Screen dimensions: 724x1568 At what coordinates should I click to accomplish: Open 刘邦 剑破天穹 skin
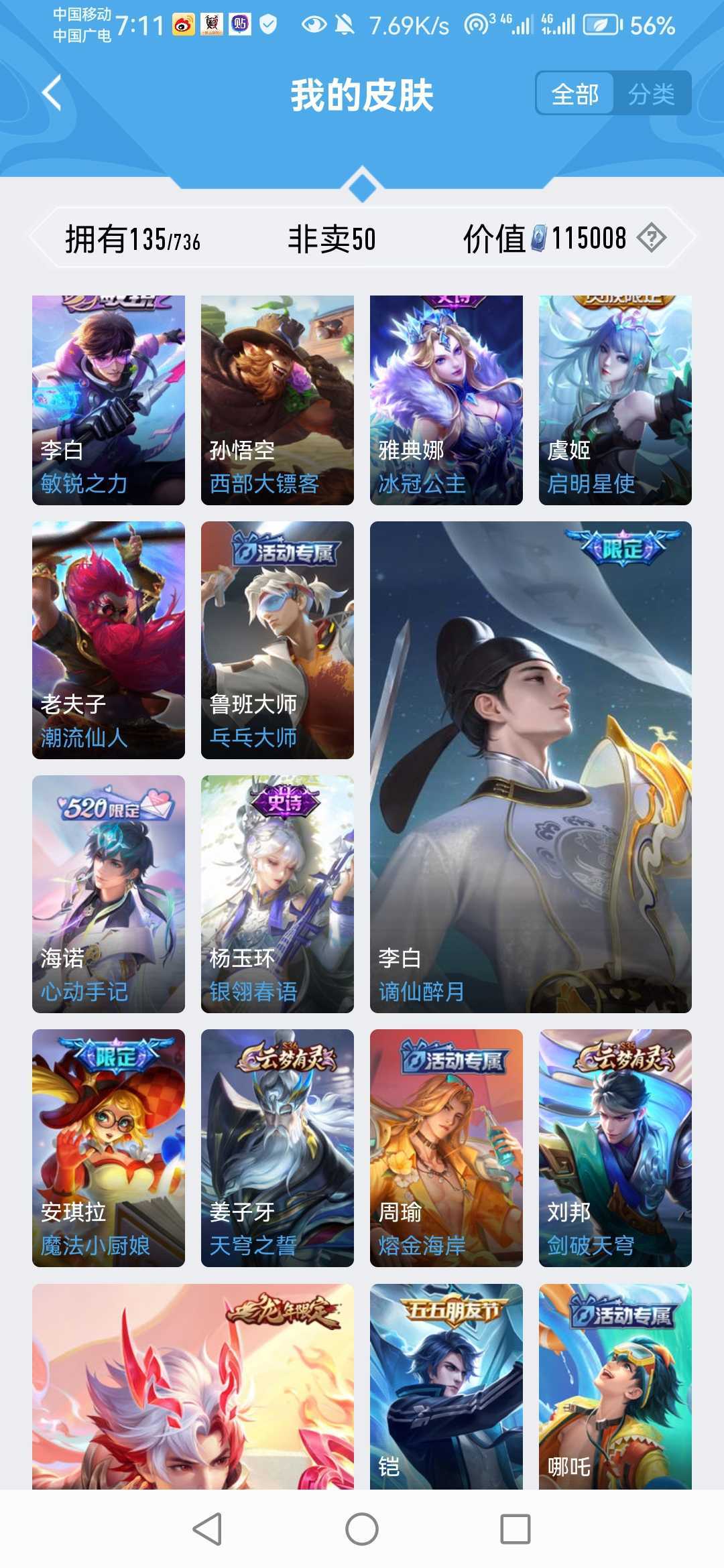(615, 1148)
